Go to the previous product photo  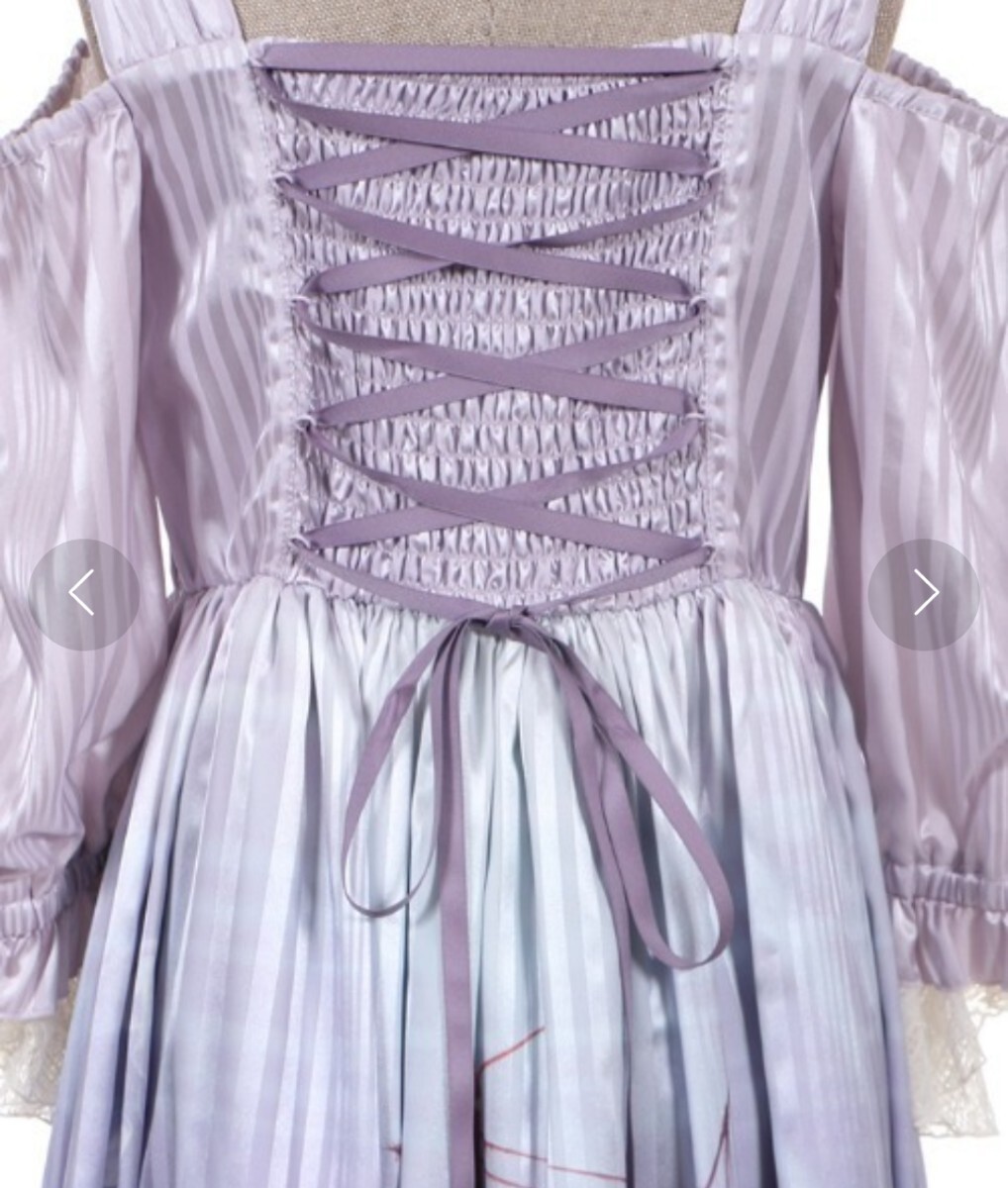[x=83, y=594]
